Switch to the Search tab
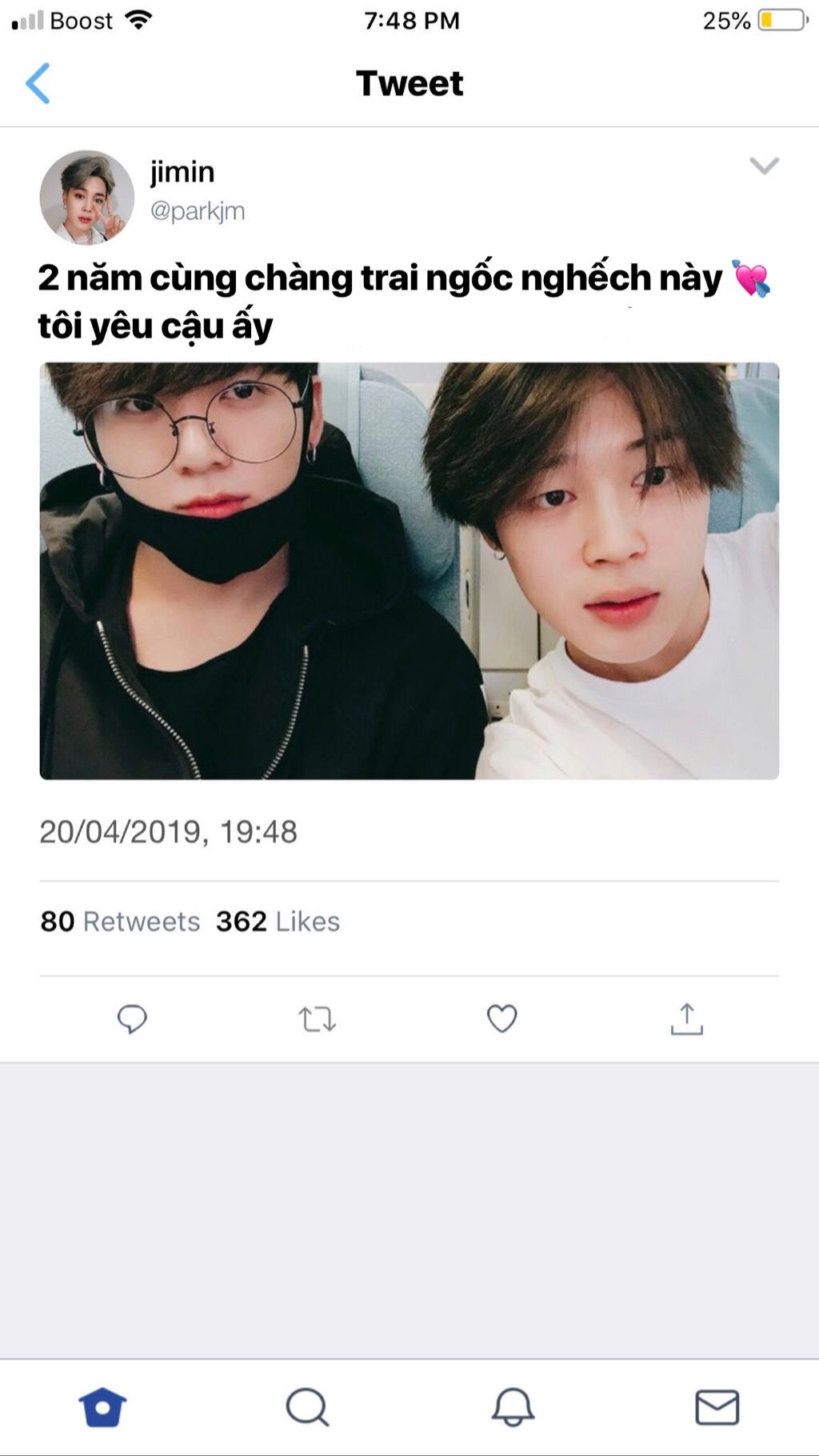 tap(307, 1407)
